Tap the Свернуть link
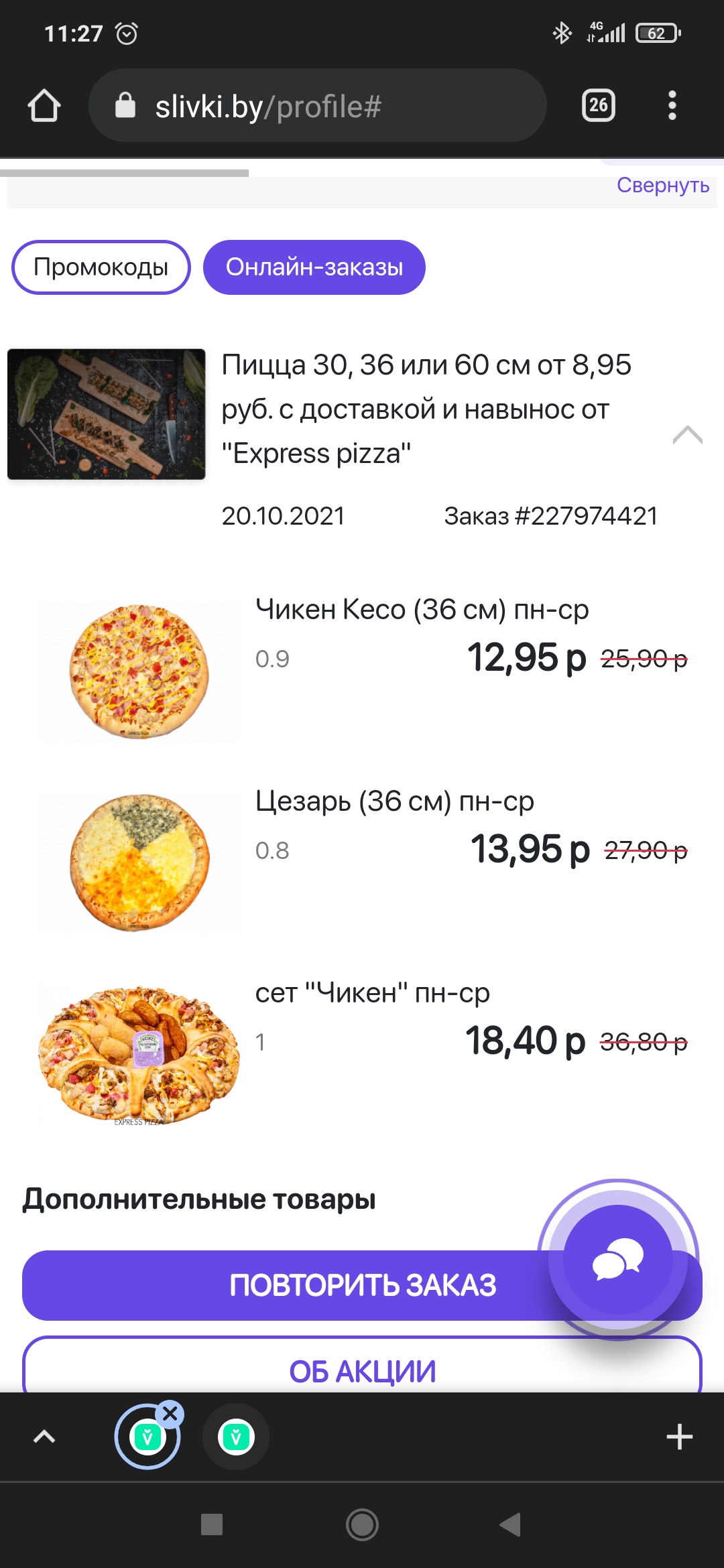This screenshot has height=1568, width=724. (x=662, y=186)
